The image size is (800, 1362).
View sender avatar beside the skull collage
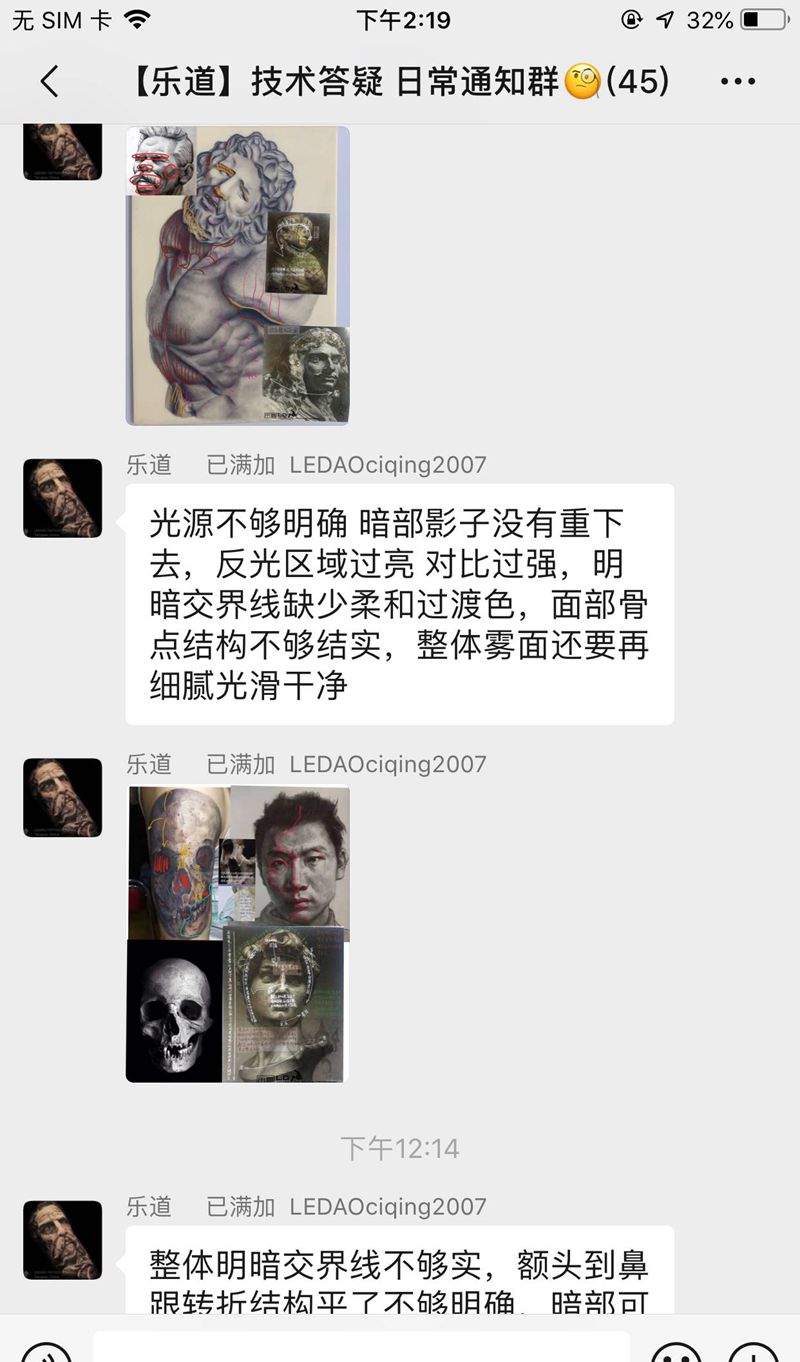coord(62,797)
